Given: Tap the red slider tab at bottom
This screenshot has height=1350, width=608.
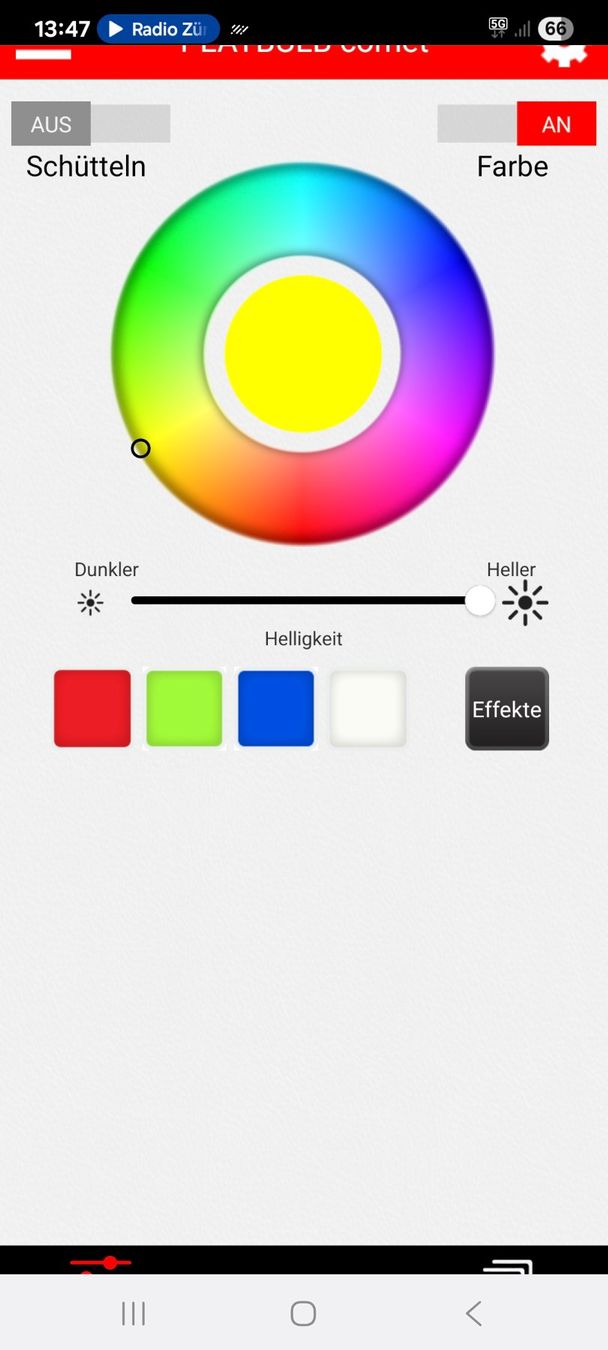Looking at the screenshot, I should 101,1264.
